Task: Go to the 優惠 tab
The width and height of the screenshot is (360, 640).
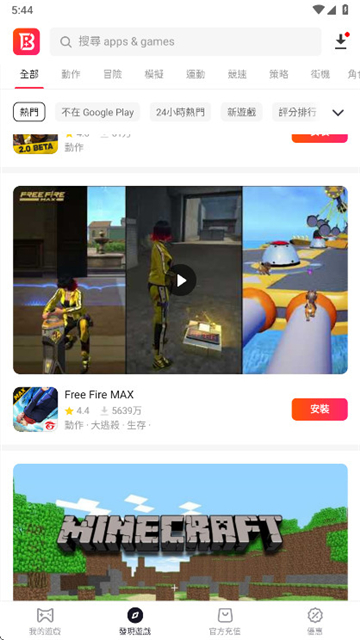Action: click(315, 621)
